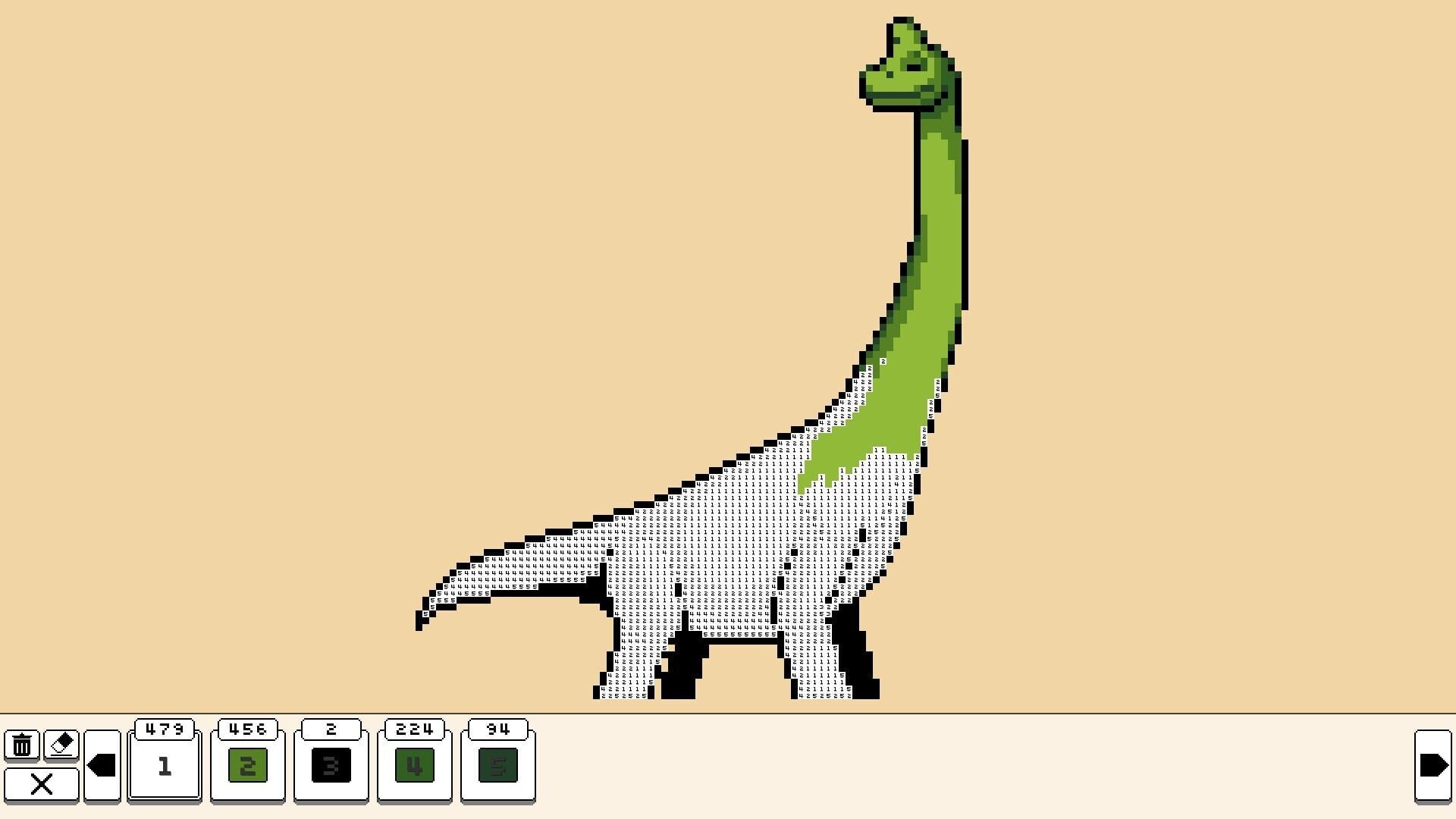Pick color 5 darkest green swatch
1456x819 pixels.
pyautogui.click(x=498, y=766)
